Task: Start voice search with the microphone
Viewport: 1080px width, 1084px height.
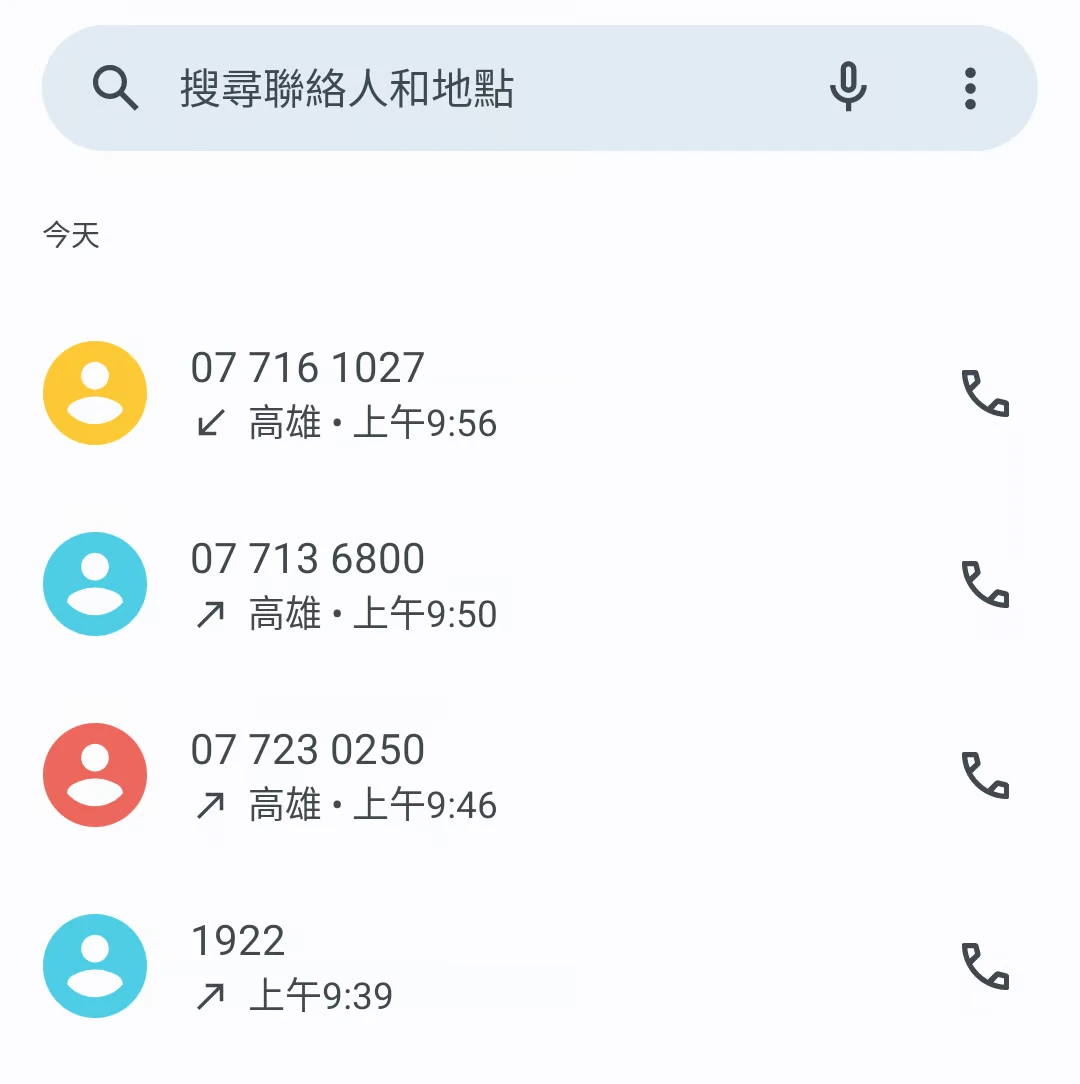Action: (848, 88)
